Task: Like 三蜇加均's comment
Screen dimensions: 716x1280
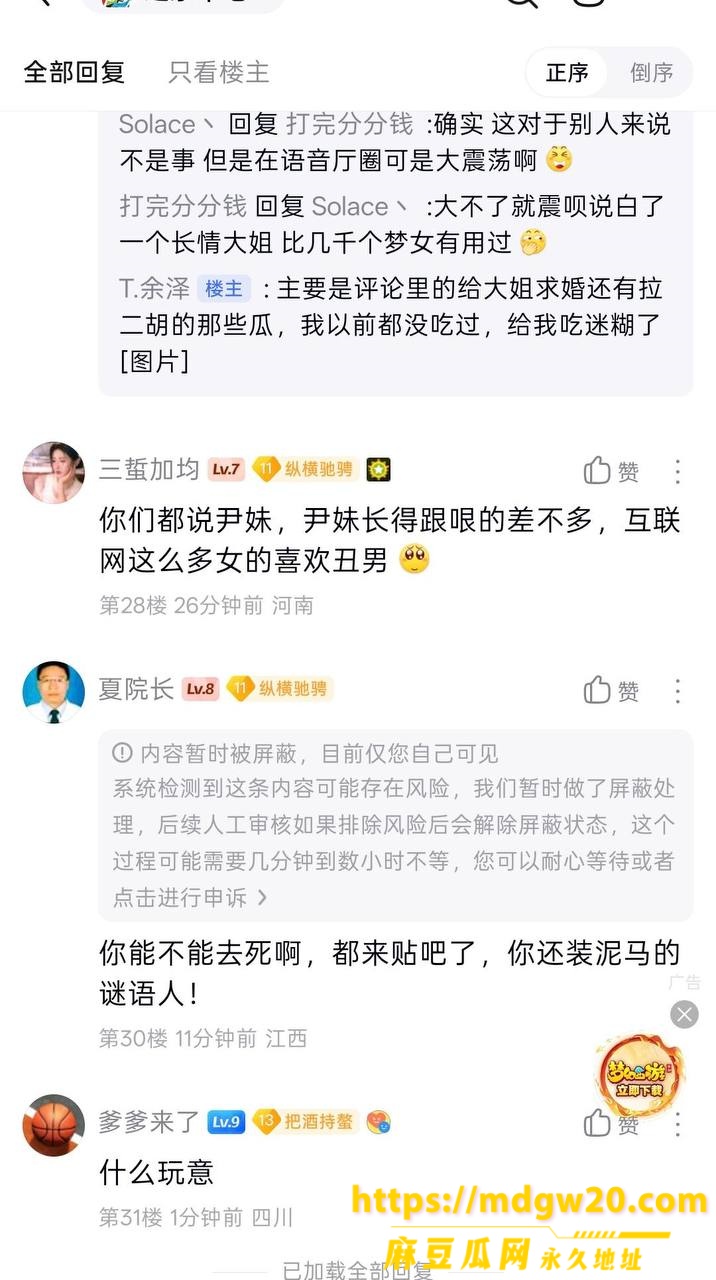Action: pyautogui.click(x=612, y=471)
